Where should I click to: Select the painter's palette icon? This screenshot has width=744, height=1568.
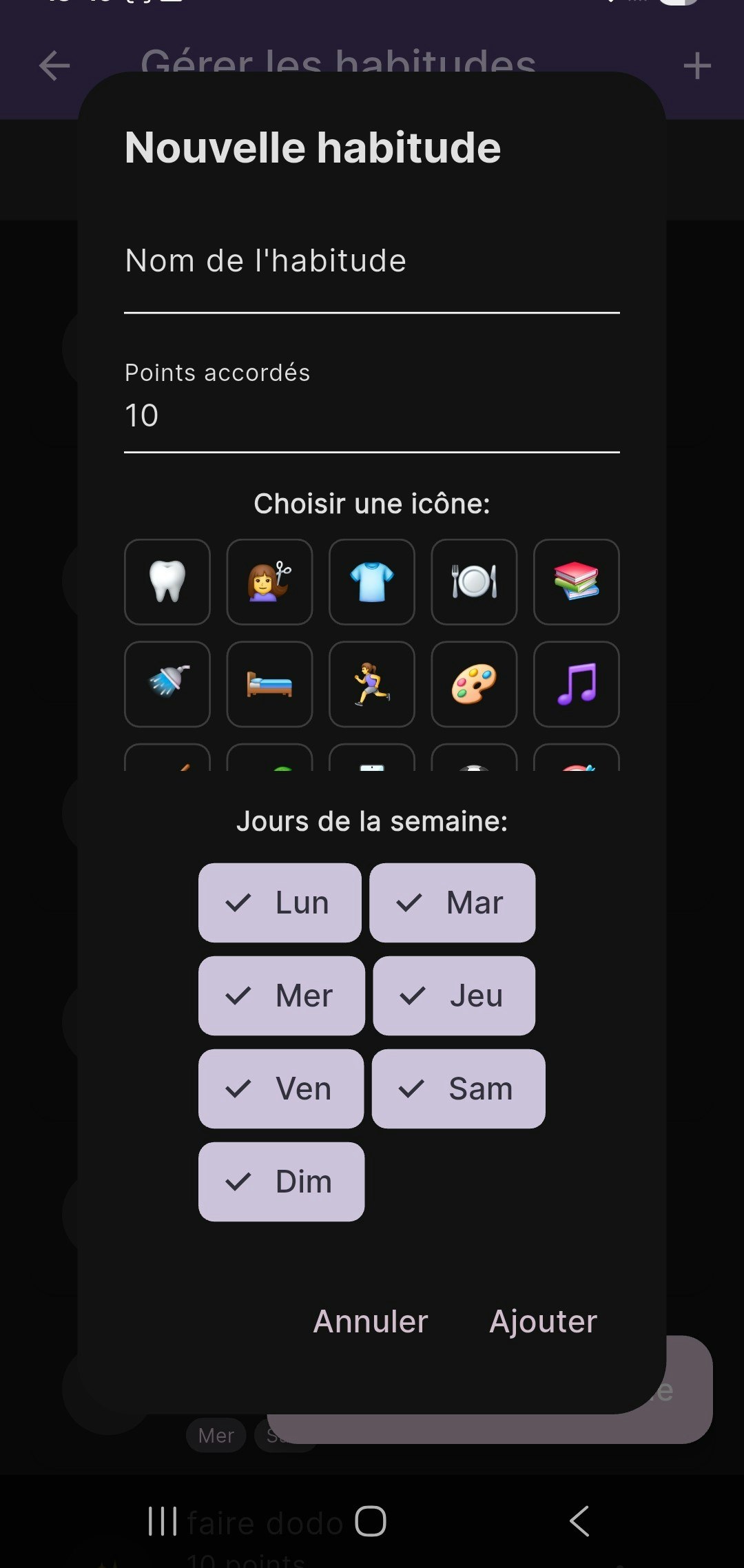click(474, 685)
